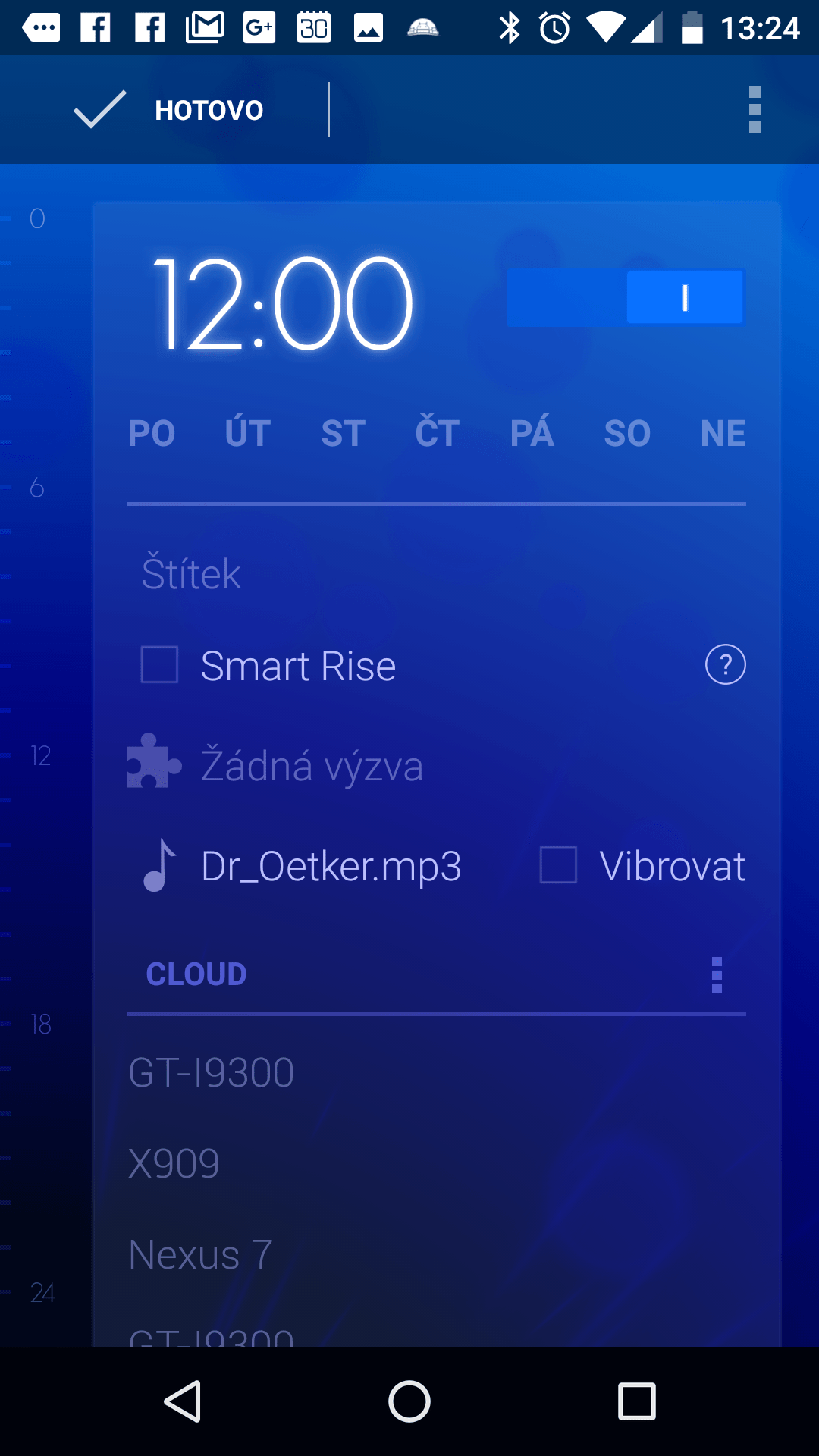Tap HOTOVO to save the alarm
The width and height of the screenshot is (819, 1456).
click(x=168, y=110)
